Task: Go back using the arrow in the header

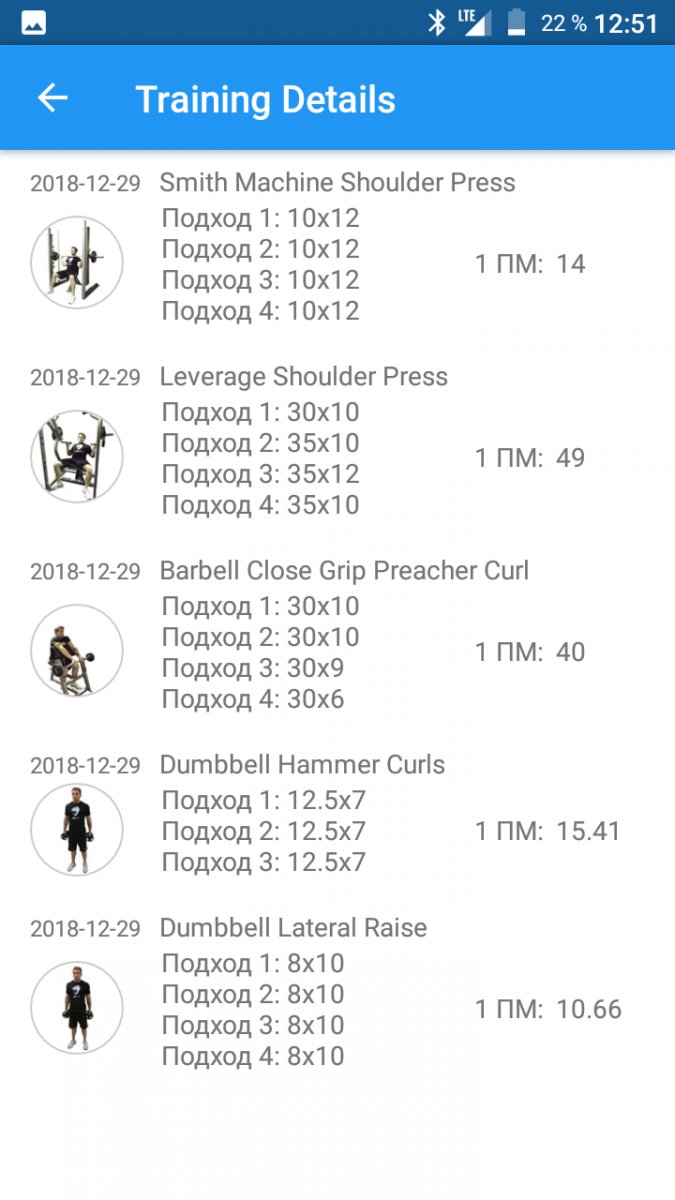Action: pos(52,98)
